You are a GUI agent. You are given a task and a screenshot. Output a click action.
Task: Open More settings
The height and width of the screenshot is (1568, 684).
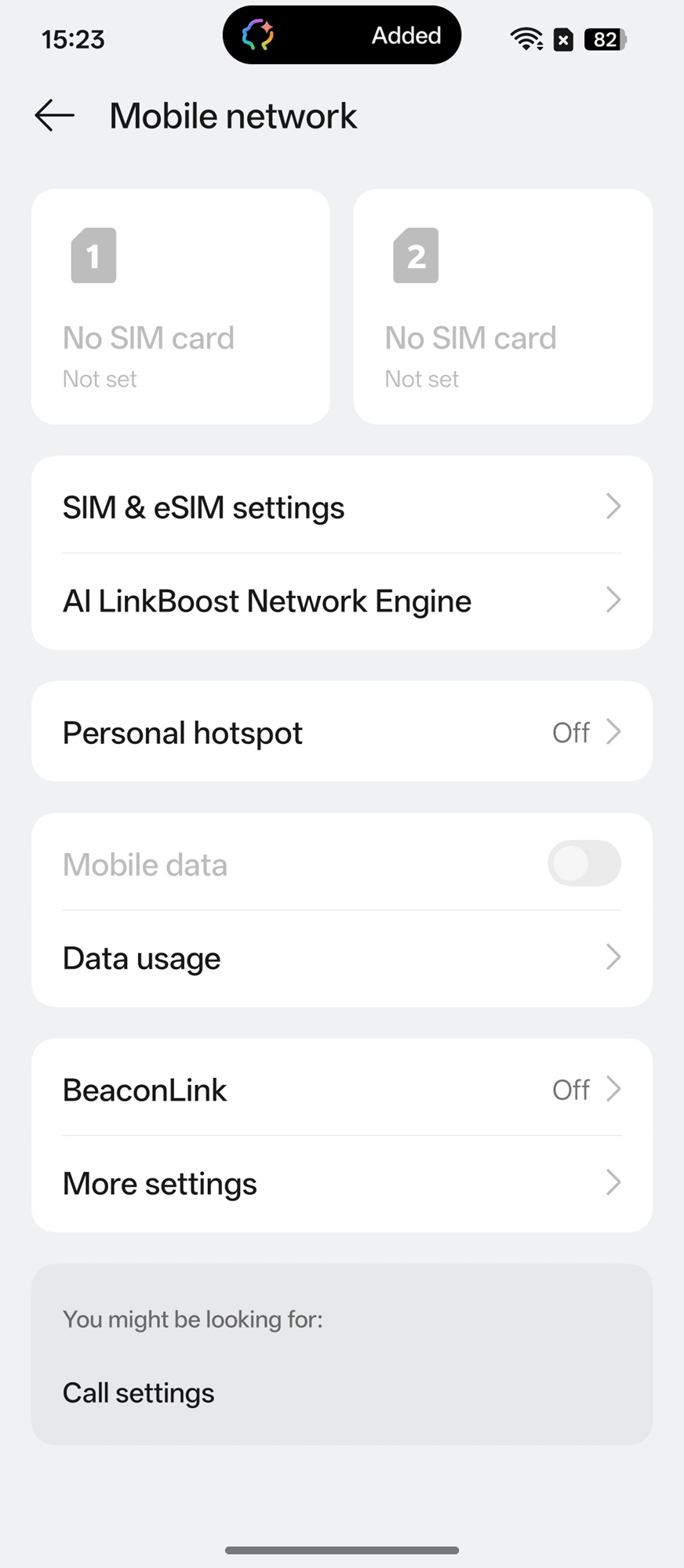(341, 1183)
